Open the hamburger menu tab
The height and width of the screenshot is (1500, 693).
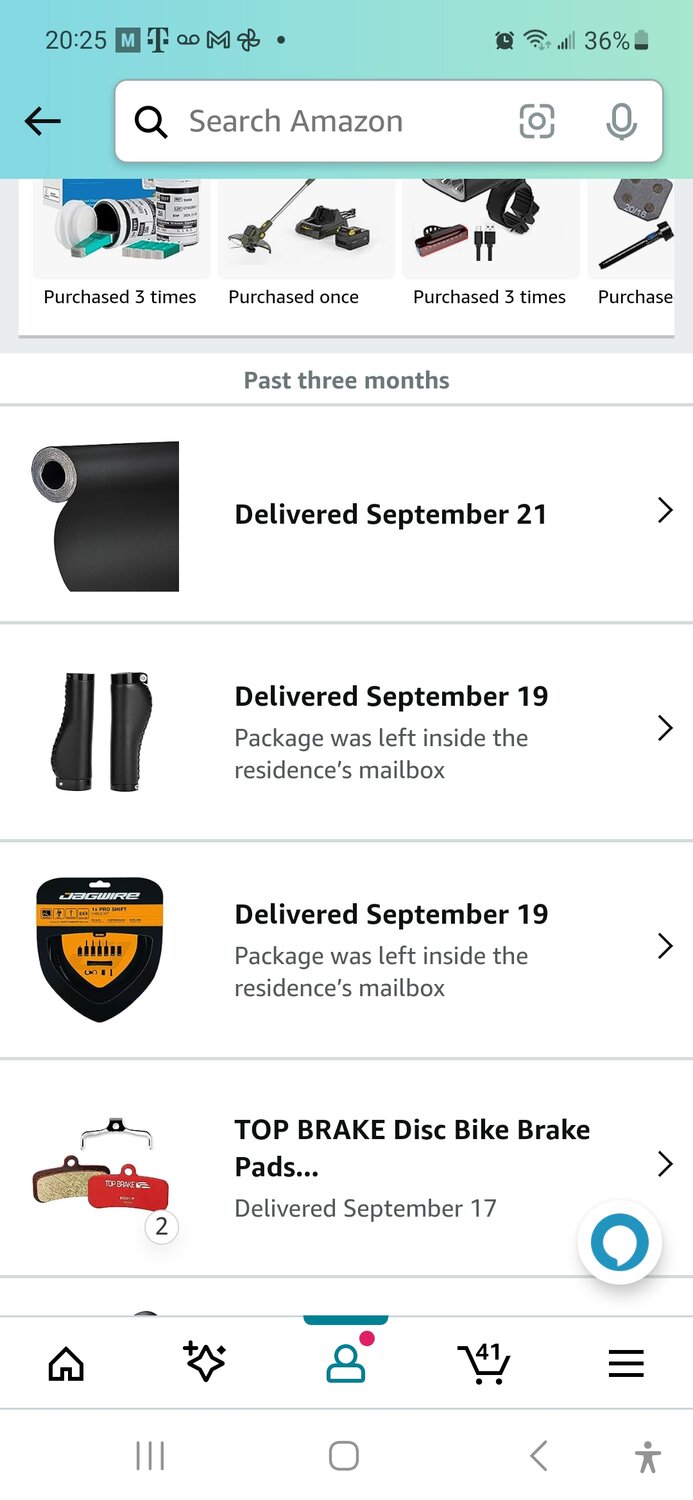[x=626, y=1363]
